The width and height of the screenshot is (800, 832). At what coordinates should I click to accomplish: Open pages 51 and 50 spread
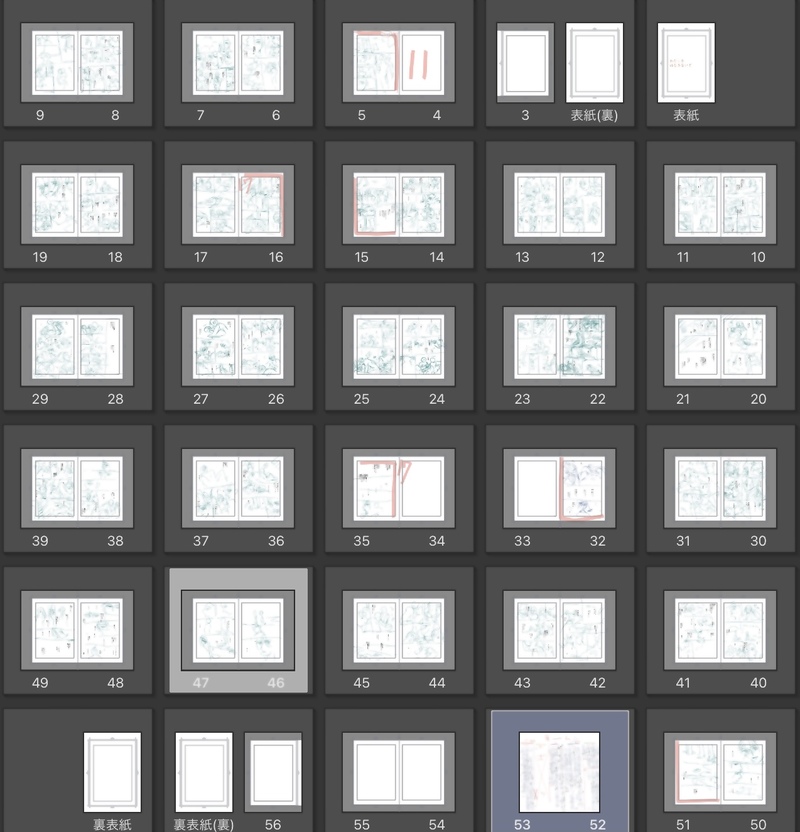pyautogui.click(x=720, y=772)
